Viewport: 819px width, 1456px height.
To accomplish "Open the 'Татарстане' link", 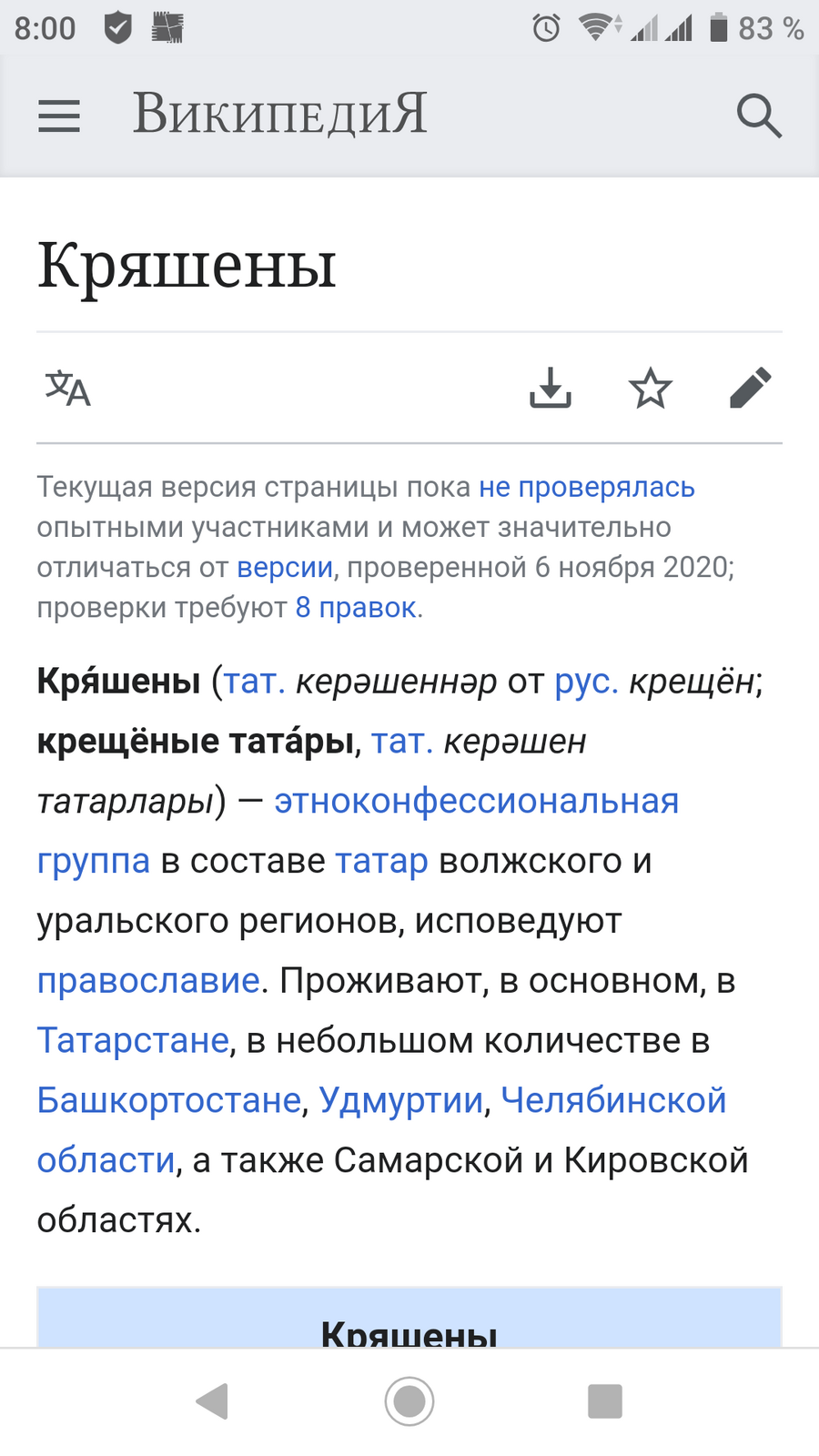I will tap(133, 1040).
